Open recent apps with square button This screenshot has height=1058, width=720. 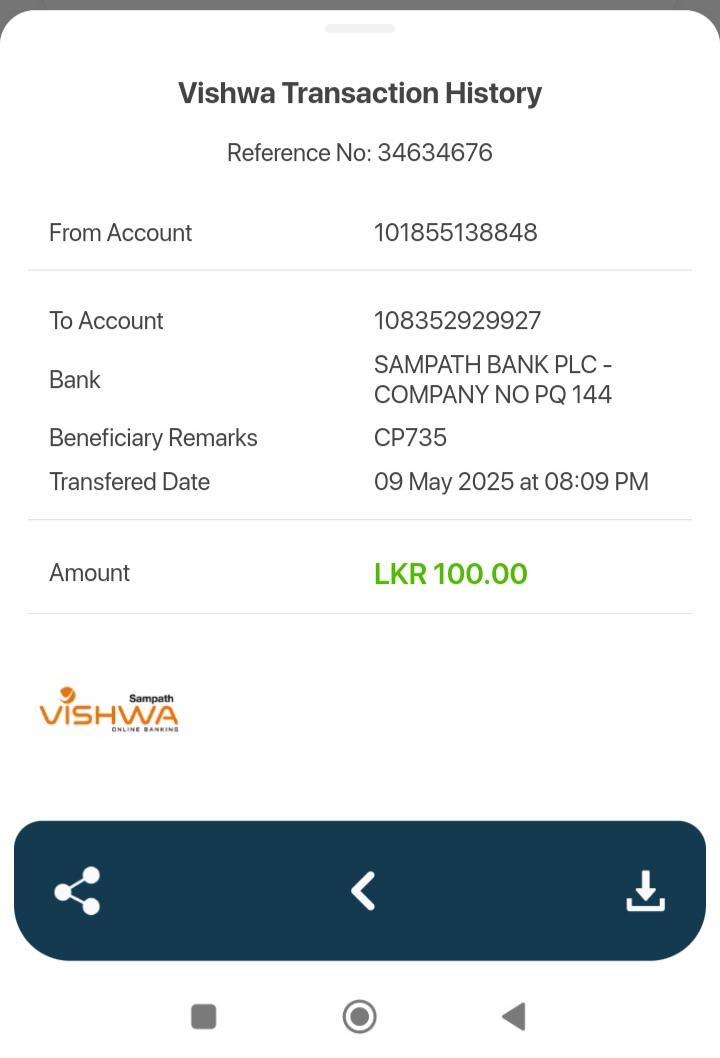point(204,1017)
